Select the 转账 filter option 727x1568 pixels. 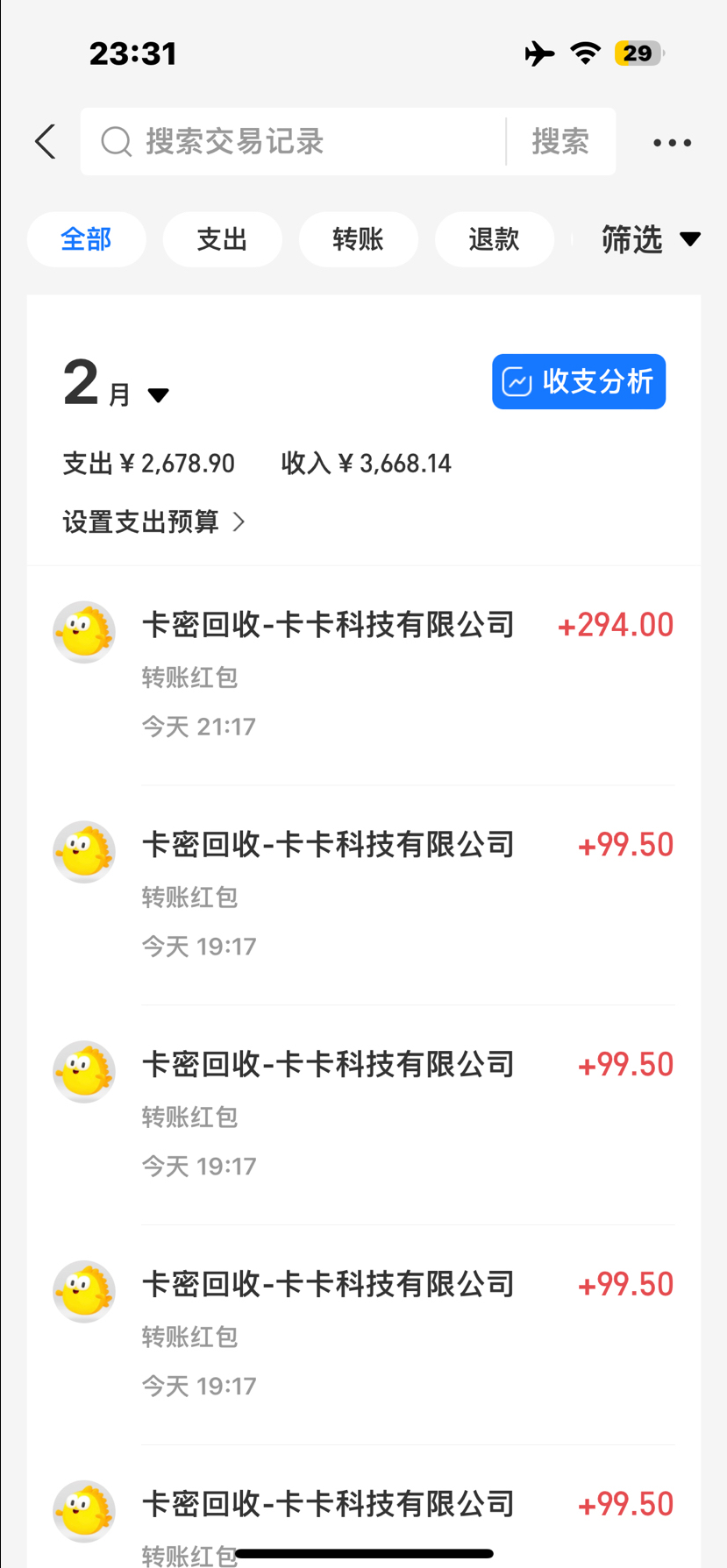358,238
